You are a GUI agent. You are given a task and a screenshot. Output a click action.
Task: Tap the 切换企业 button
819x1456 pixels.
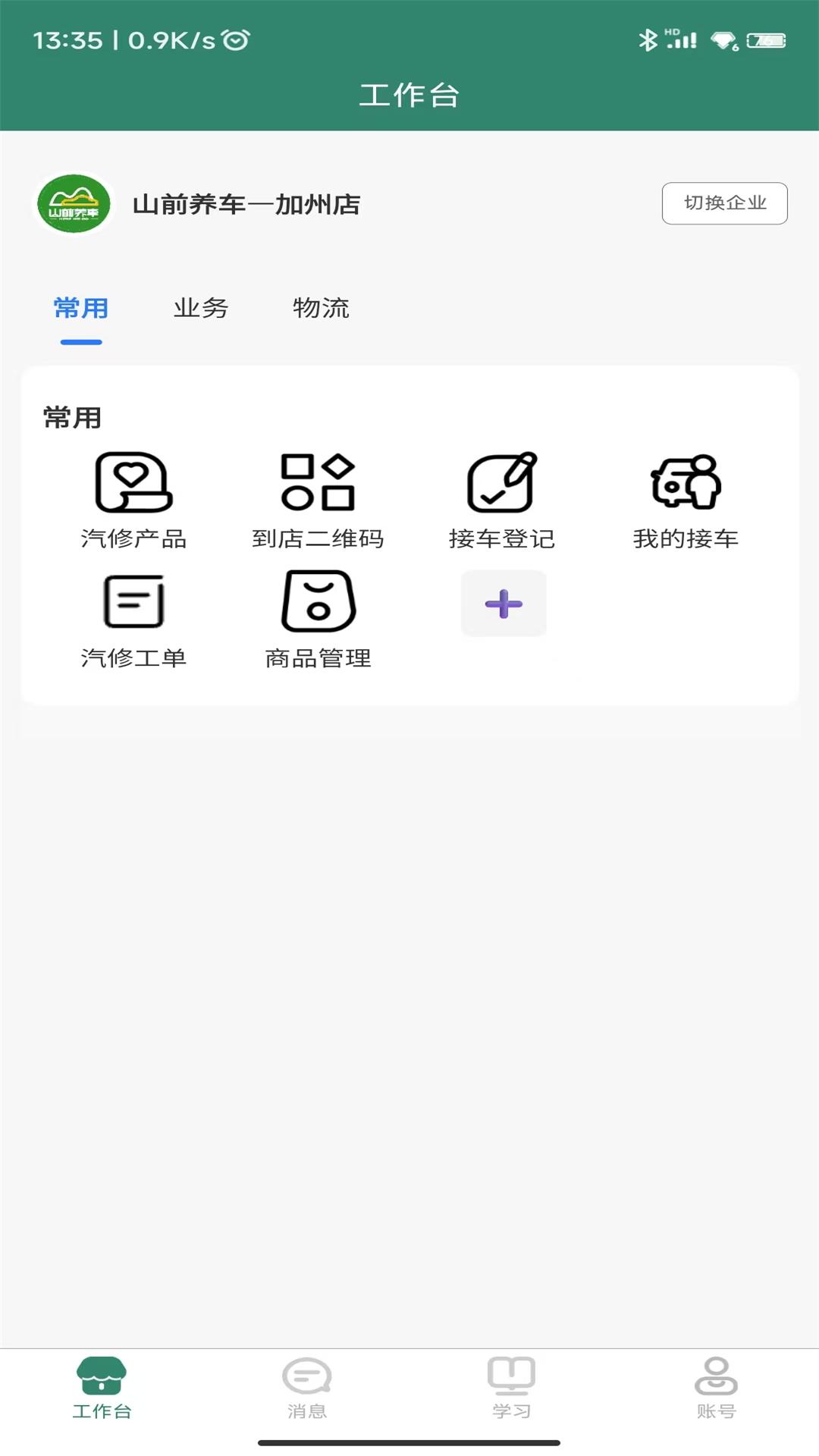coord(724,203)
